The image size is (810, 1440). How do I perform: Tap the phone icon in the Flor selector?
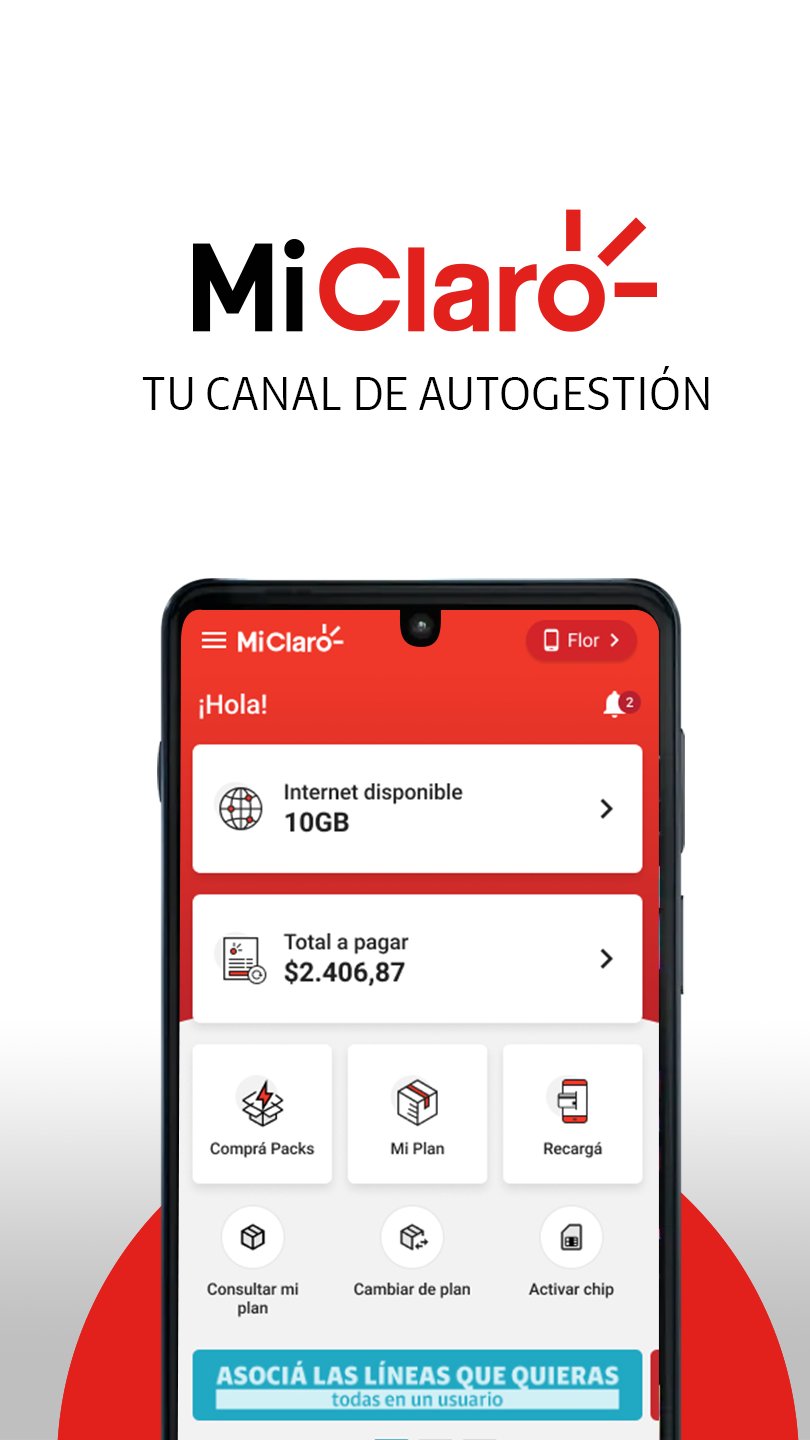tap(551, 641)
